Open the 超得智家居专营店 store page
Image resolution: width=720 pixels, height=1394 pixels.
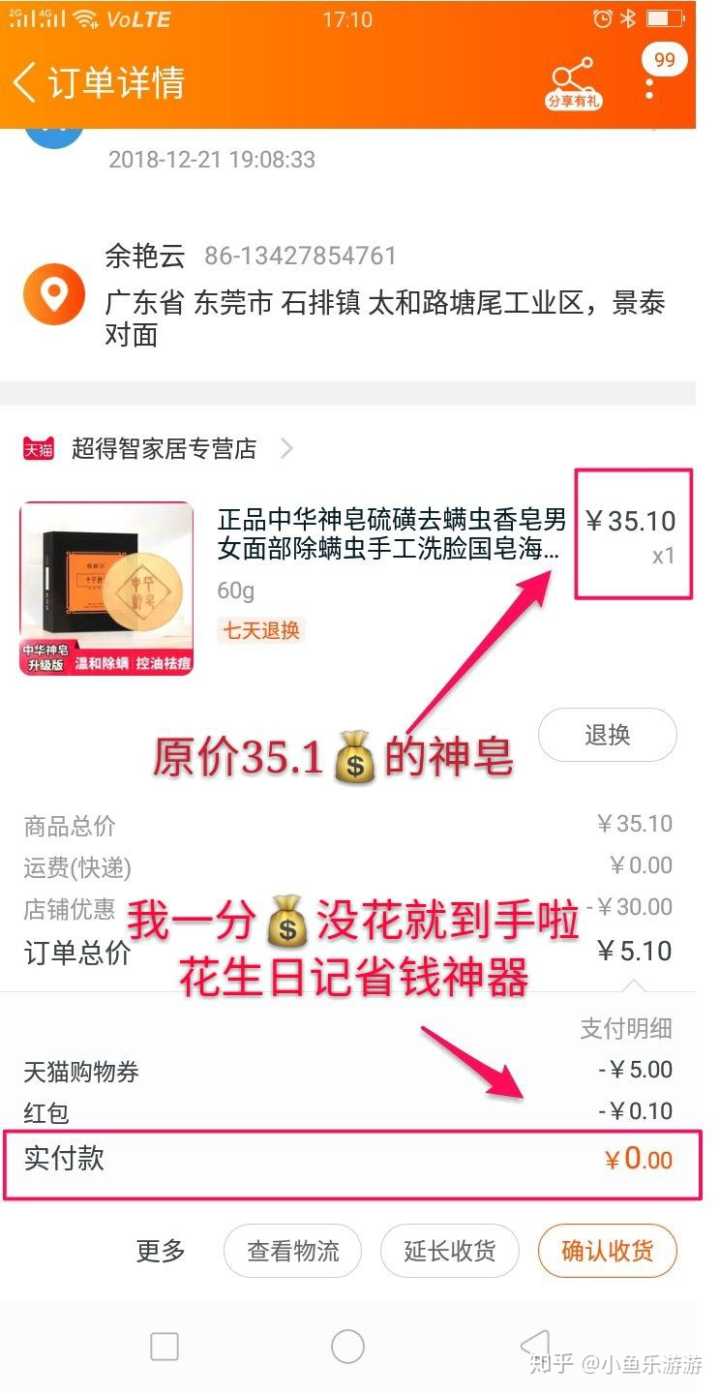click(x=165, y=449)
